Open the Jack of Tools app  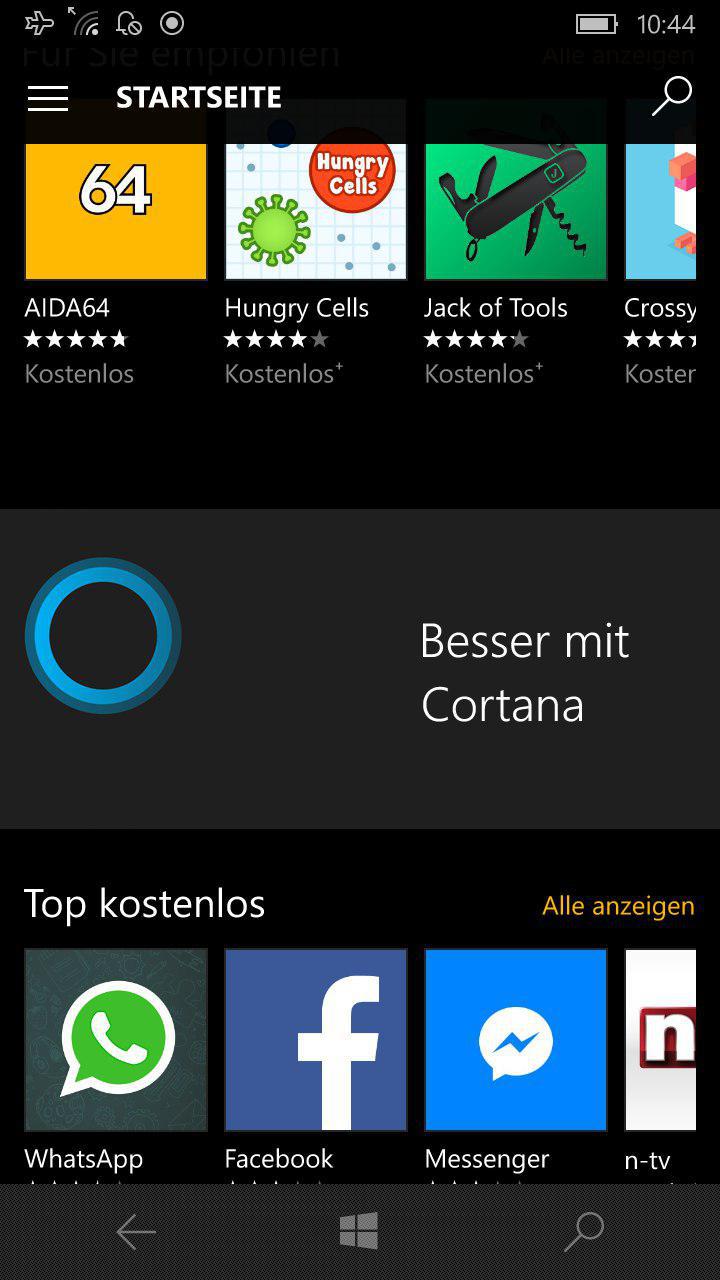coord(516,212)
